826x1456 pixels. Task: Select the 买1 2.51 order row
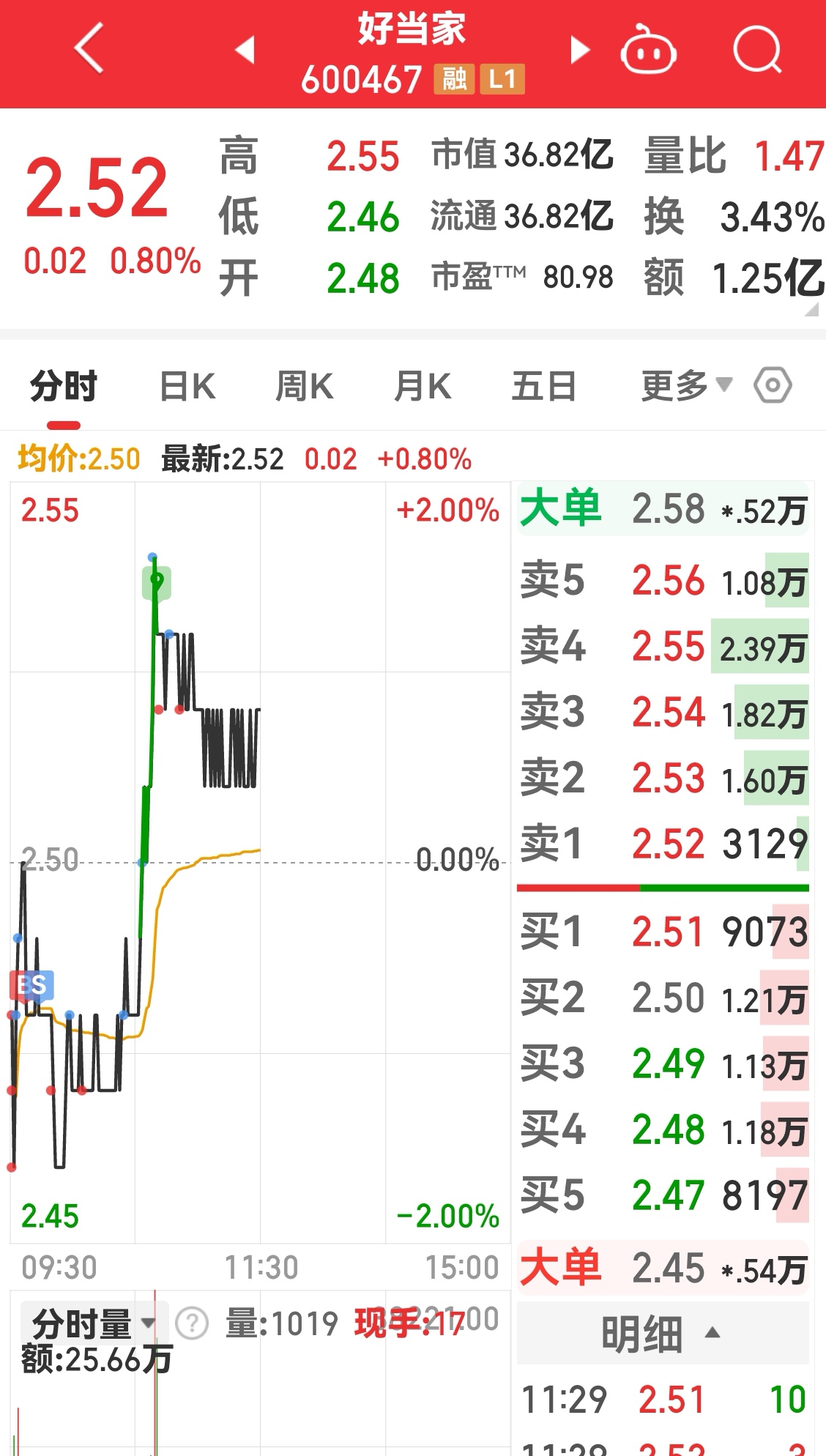[x=663, y=932]
